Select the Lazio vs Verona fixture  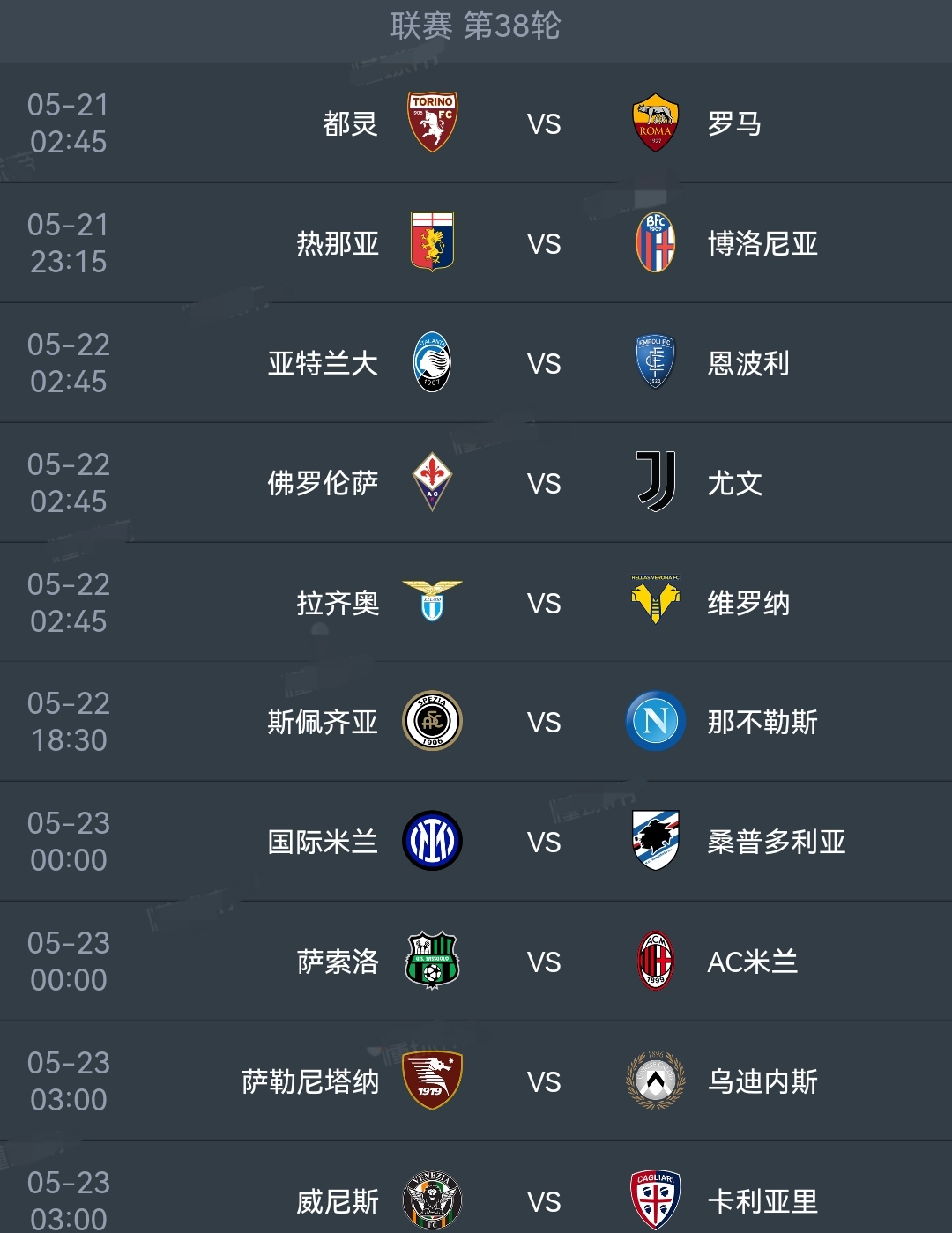[x=543, y=603]
